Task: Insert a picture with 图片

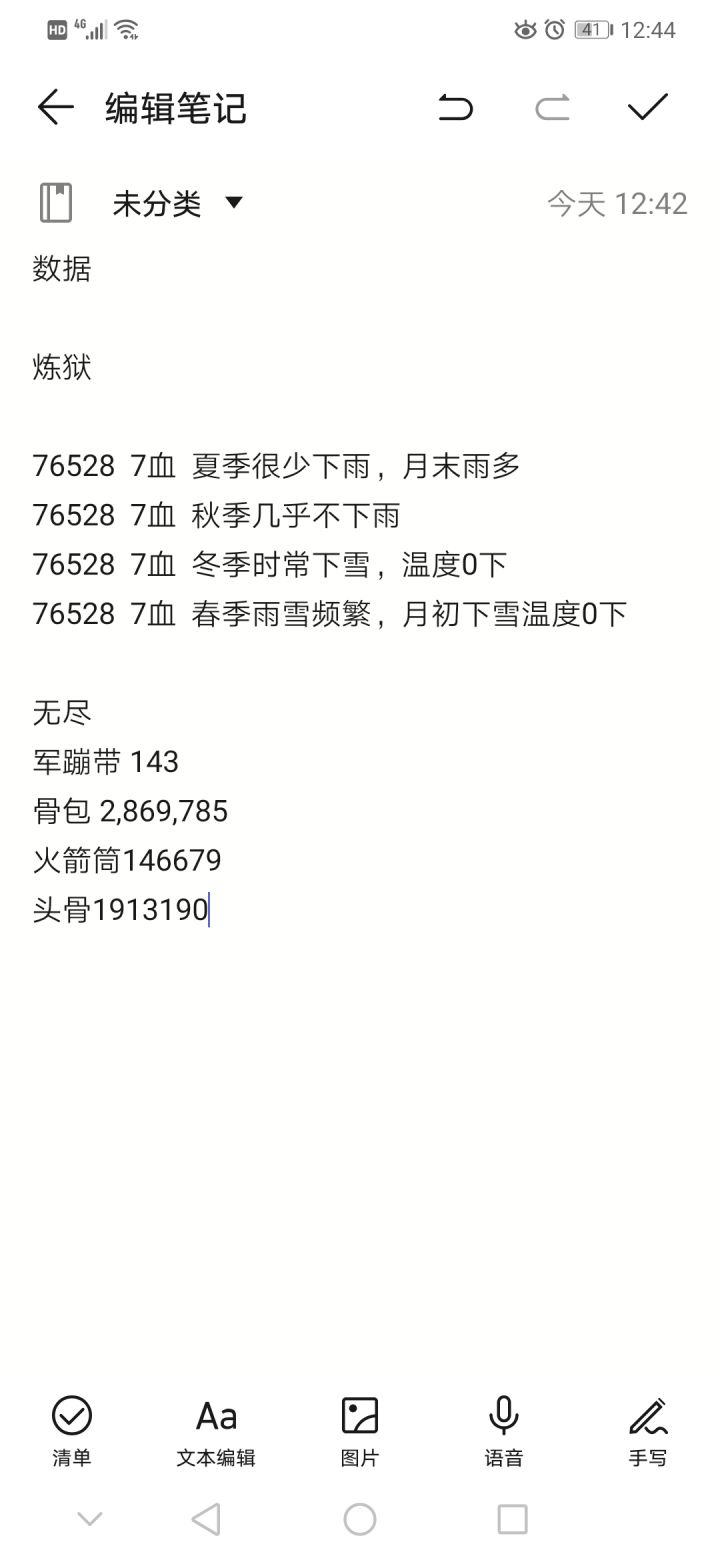Action: 360,1432
